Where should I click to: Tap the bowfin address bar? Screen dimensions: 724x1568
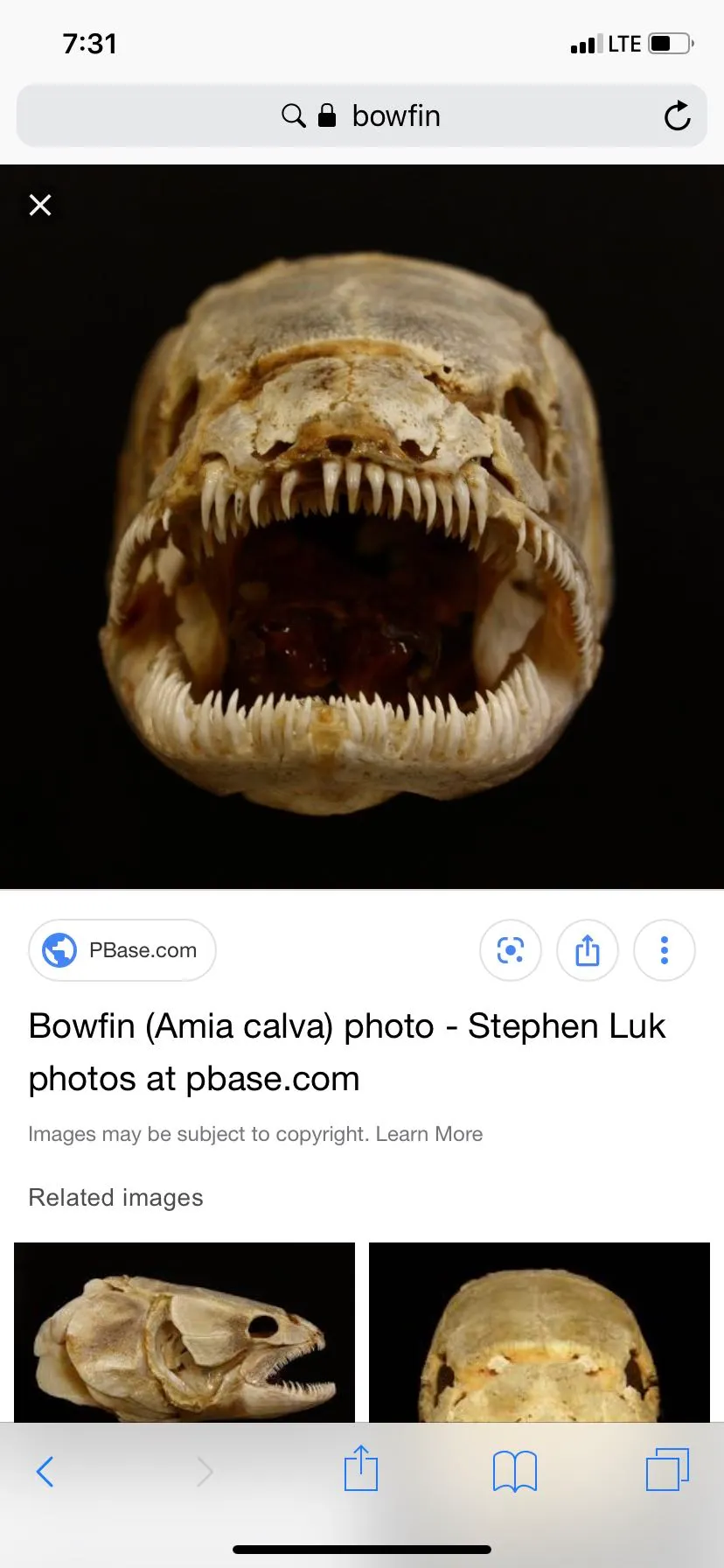[361, 115]
